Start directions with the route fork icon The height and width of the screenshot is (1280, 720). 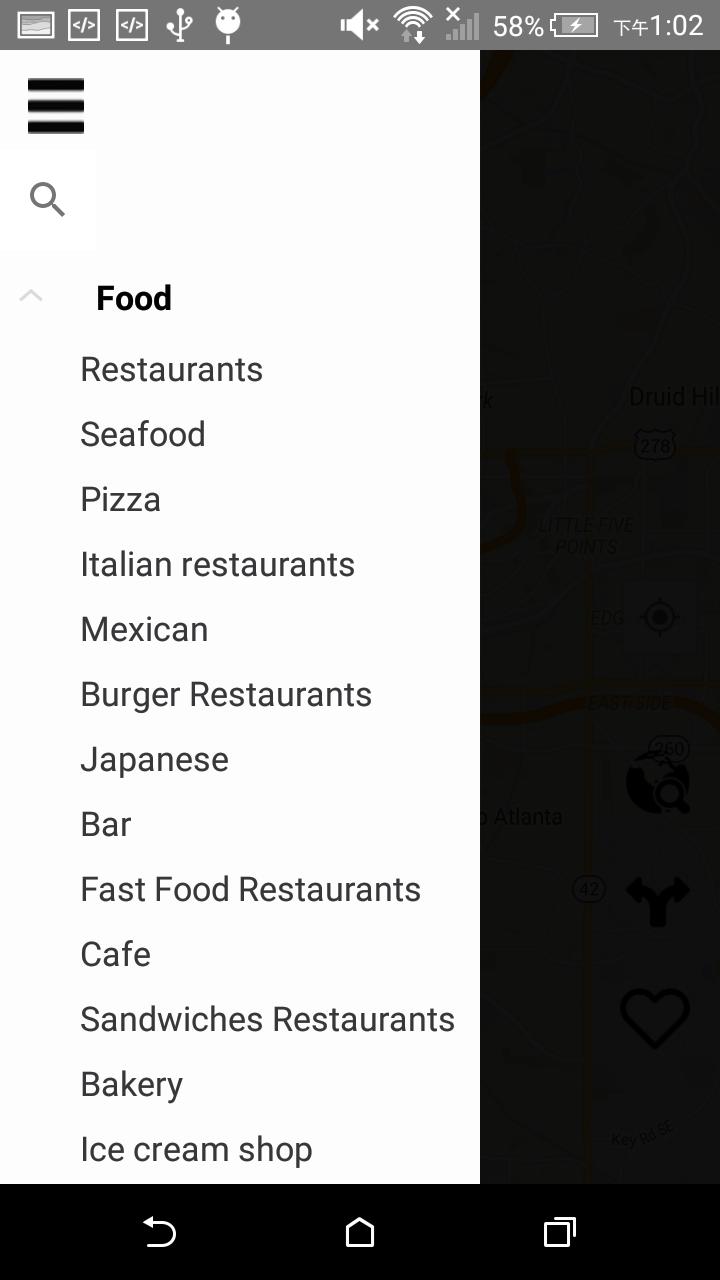click(657, 901)
